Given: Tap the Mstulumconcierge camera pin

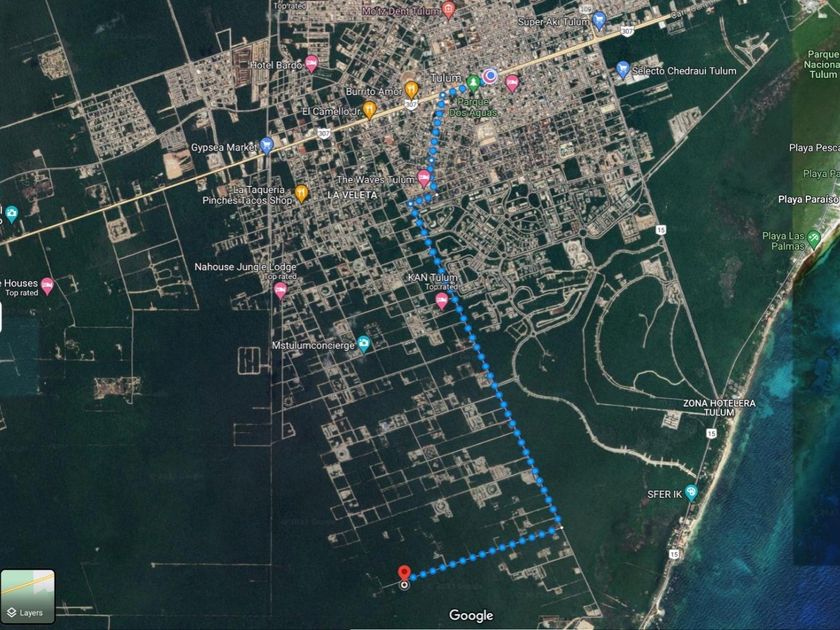Looking at the screenshot, I should [x=364, y=344].
